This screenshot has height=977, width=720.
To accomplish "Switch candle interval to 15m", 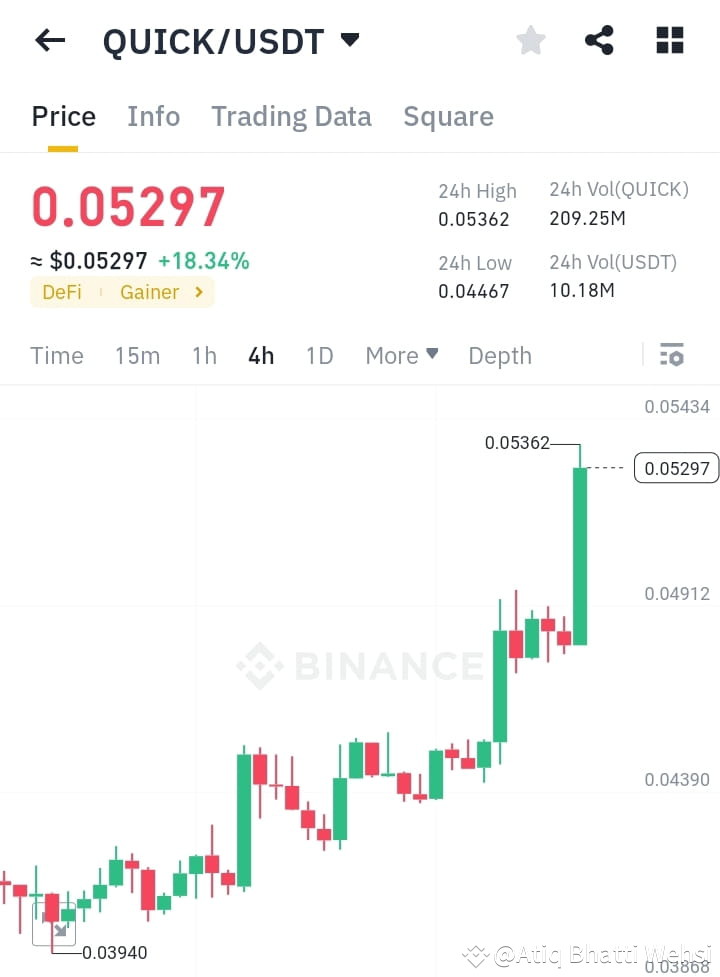I will 137,356.
